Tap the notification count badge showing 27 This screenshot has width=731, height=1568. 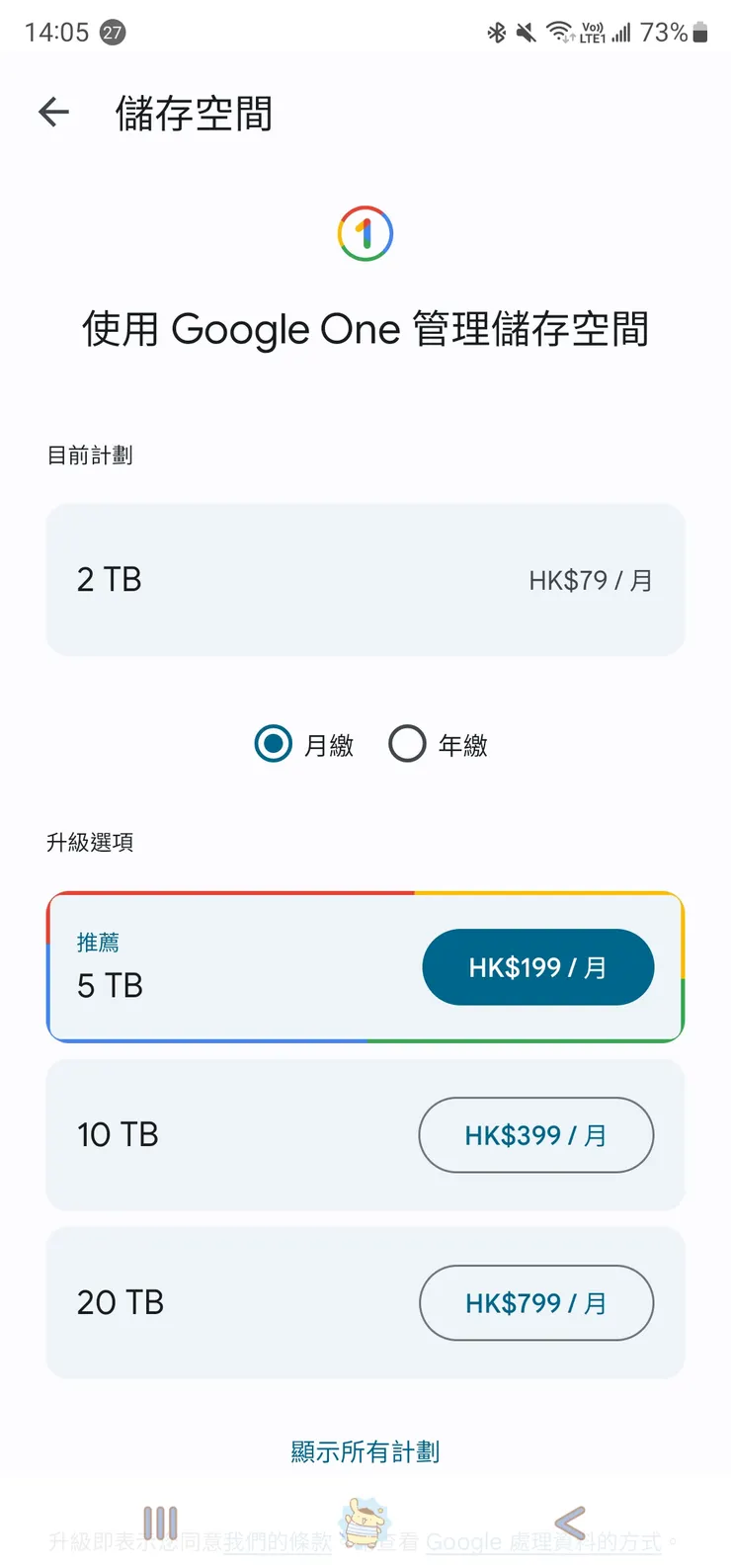tap(111, 32)
